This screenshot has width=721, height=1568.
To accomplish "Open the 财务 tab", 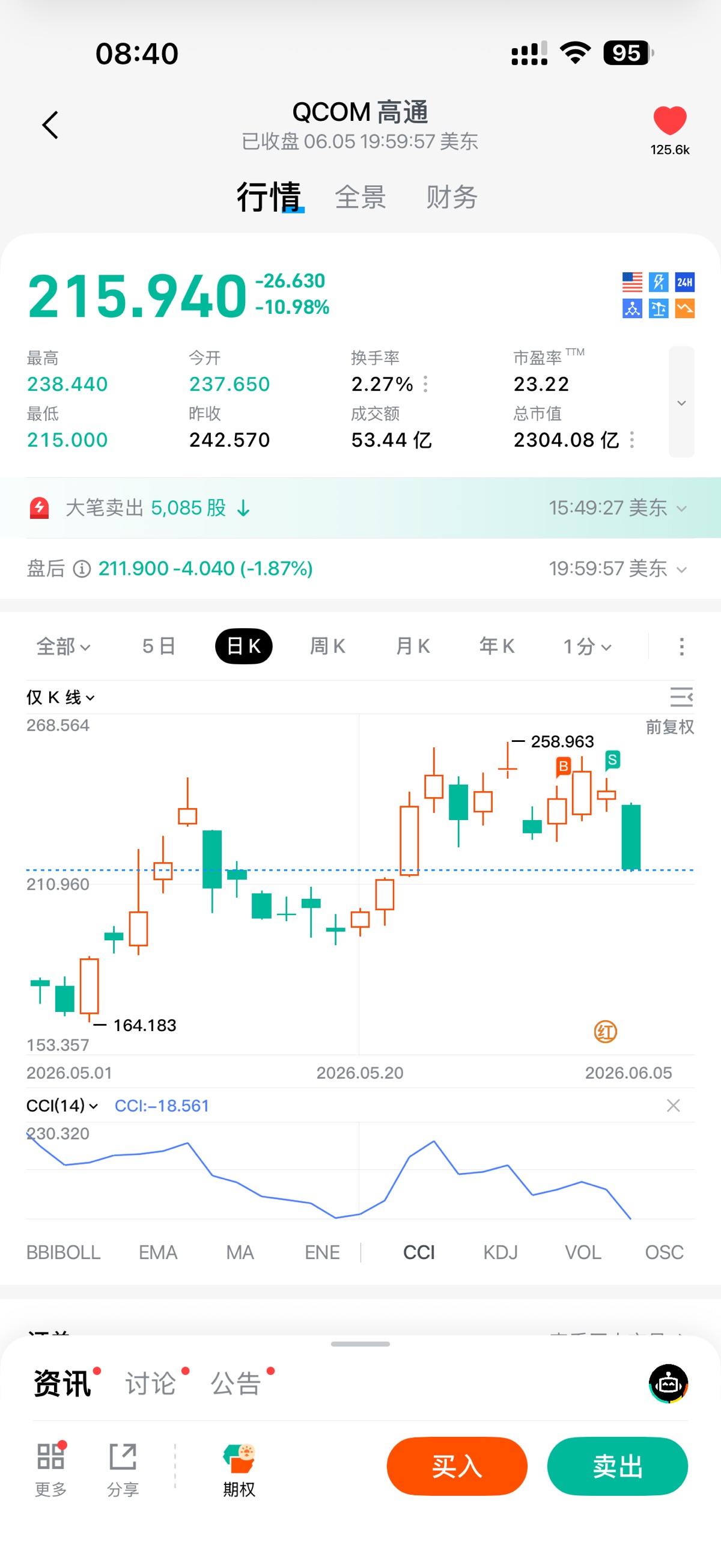I will [451, 197].
